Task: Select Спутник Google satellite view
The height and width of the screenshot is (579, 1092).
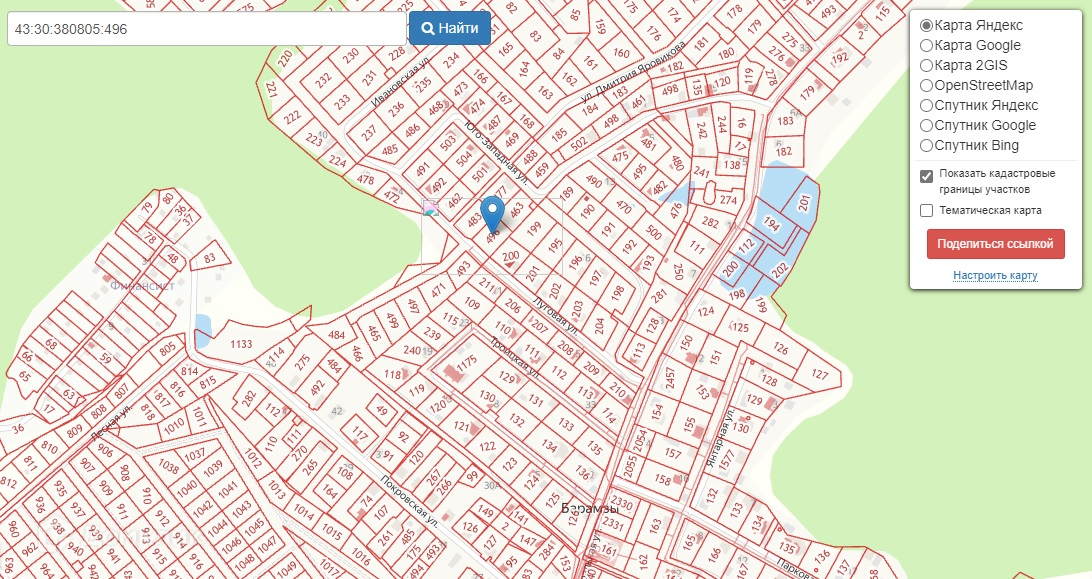Action: click(x=926, y=125)
